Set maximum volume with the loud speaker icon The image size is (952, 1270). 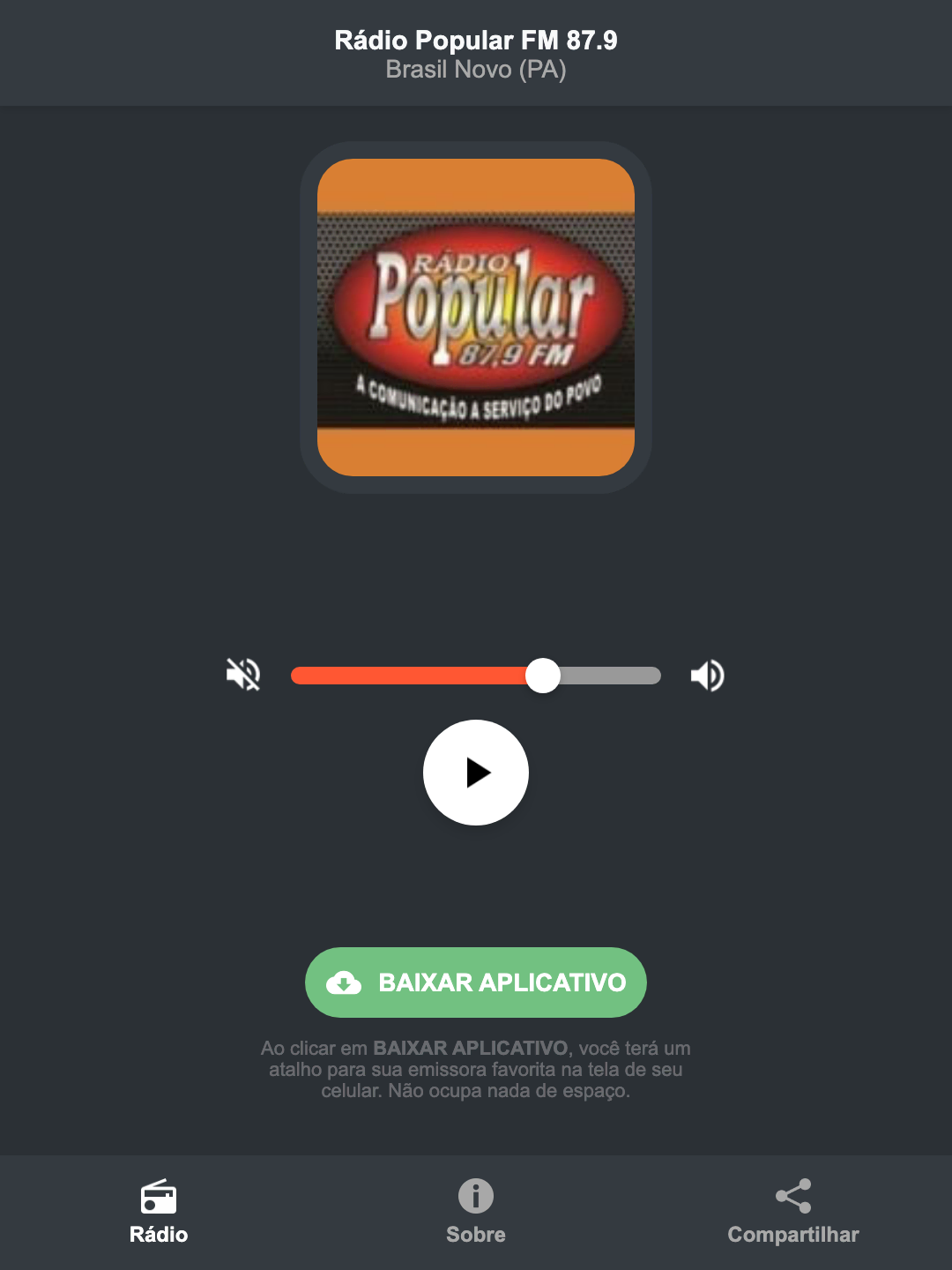click(x=707, y=675)
